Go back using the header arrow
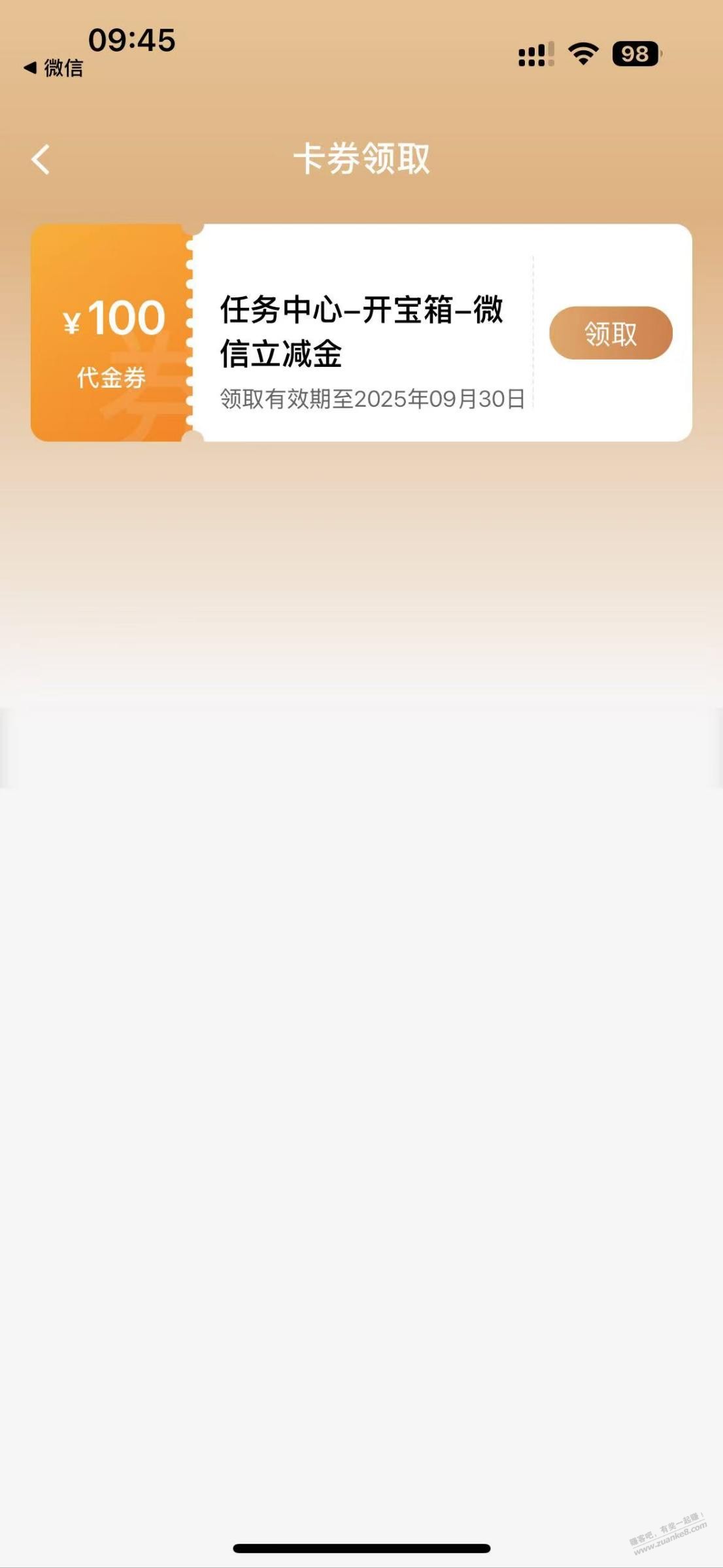 41,160
